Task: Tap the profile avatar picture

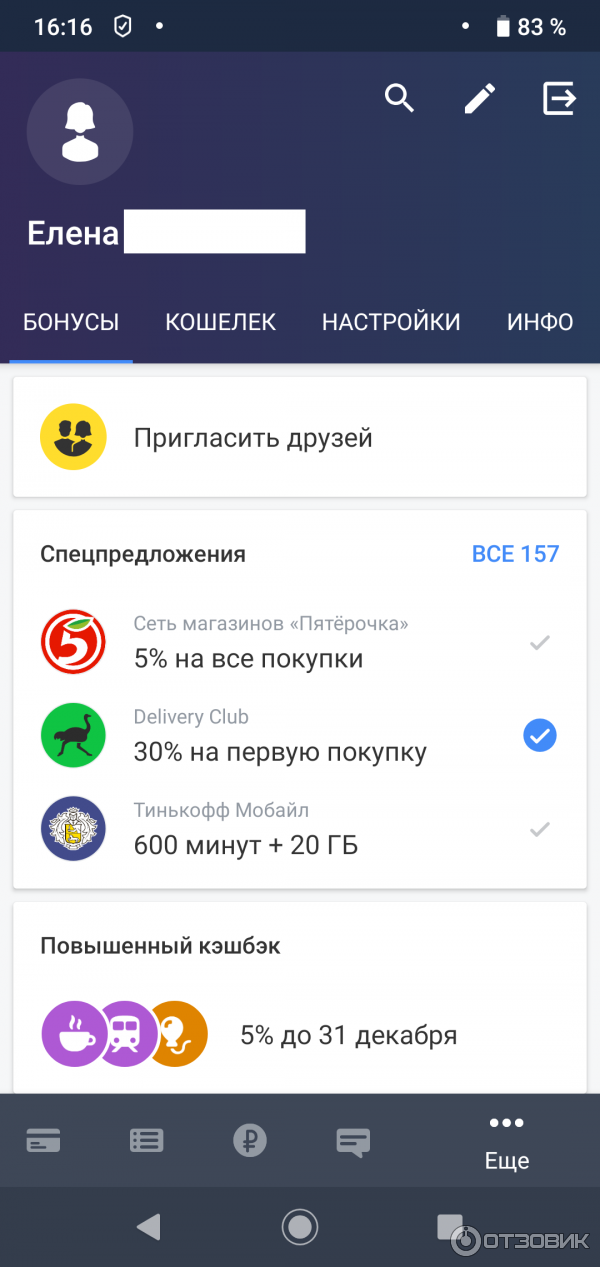Action: [80, 132]
